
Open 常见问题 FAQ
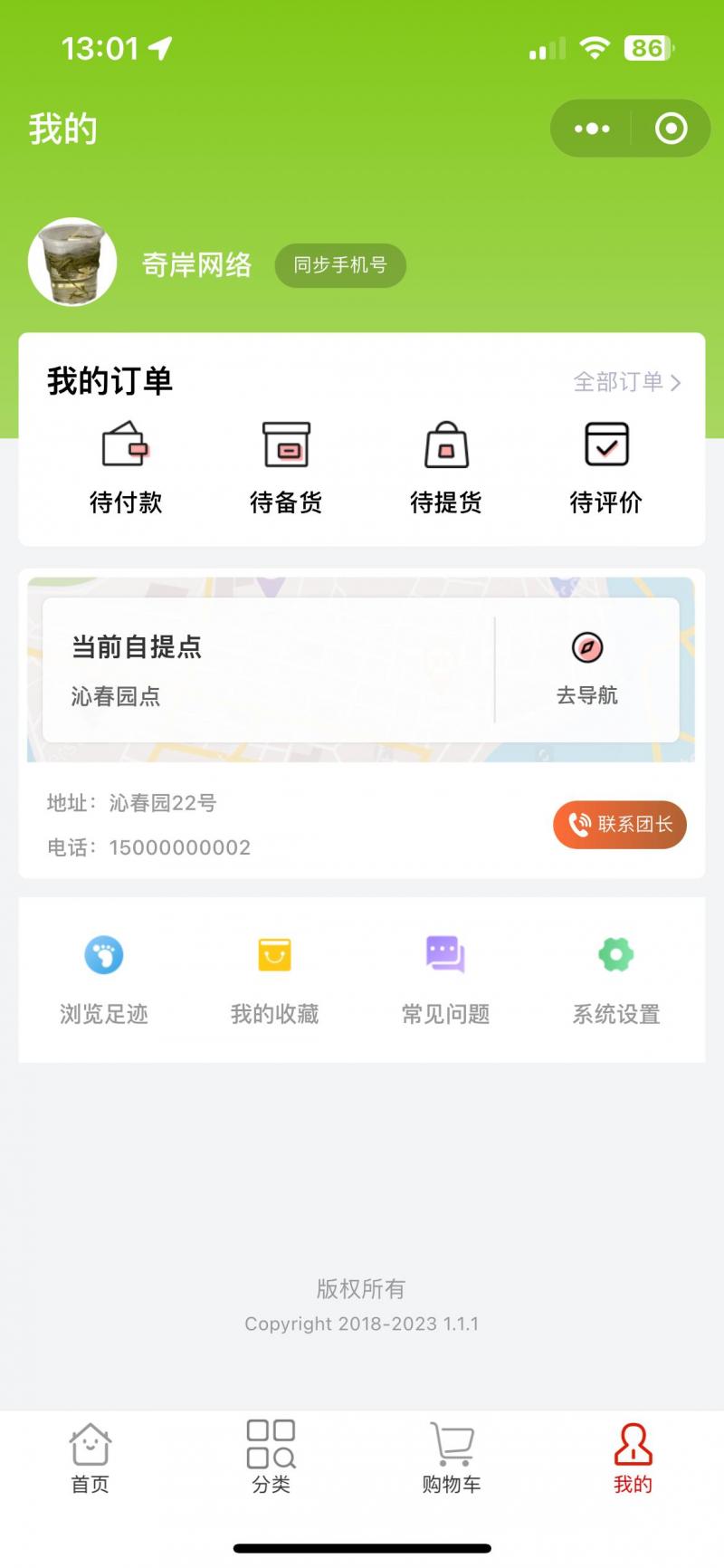point(446,980)
